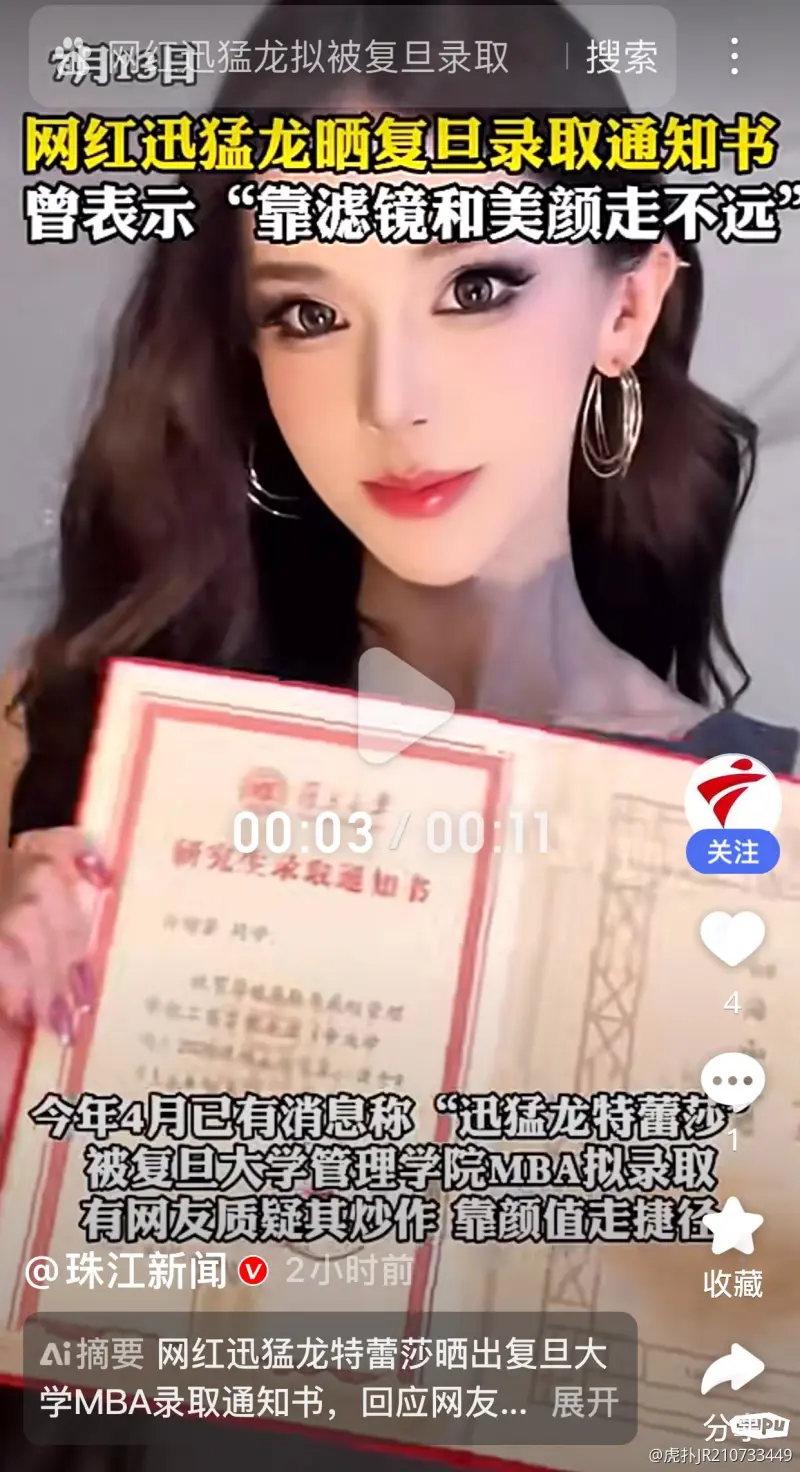Tap the search box for 网红迅猛龙拟被复旦录取

[x=300, y=58]
